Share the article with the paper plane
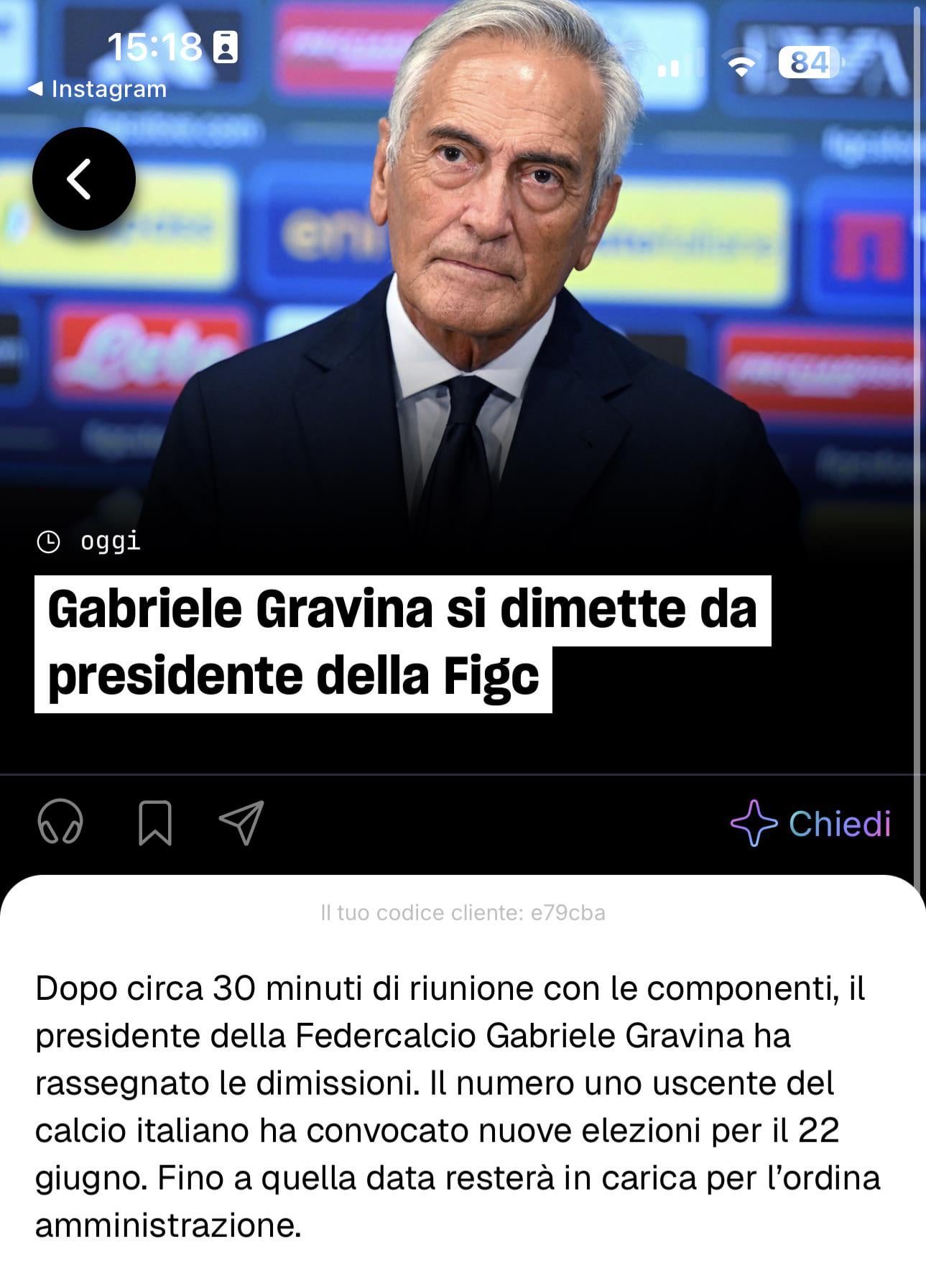The height and width of the screenshot is (1288, 926). 241,823
